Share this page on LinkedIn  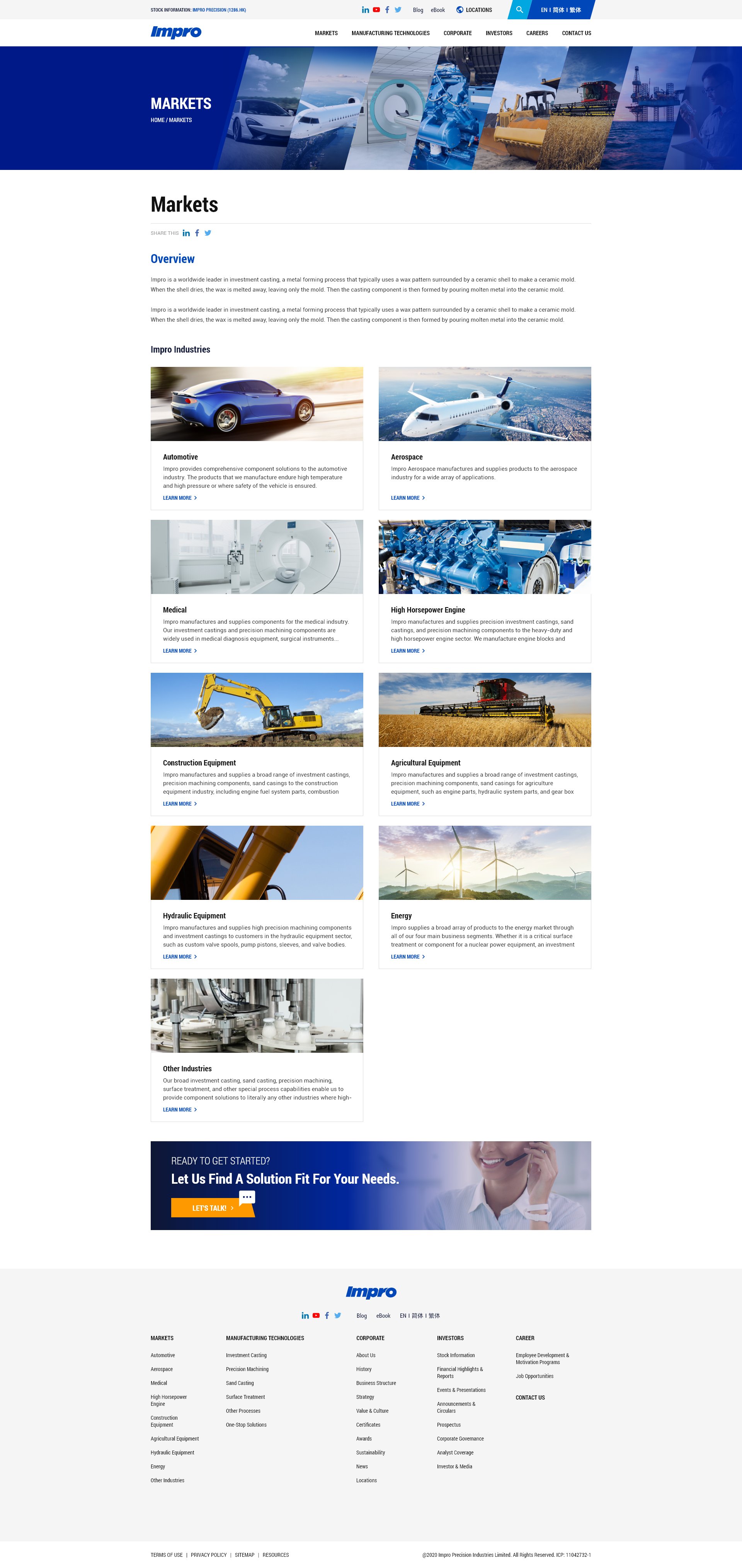click(186, 233)
